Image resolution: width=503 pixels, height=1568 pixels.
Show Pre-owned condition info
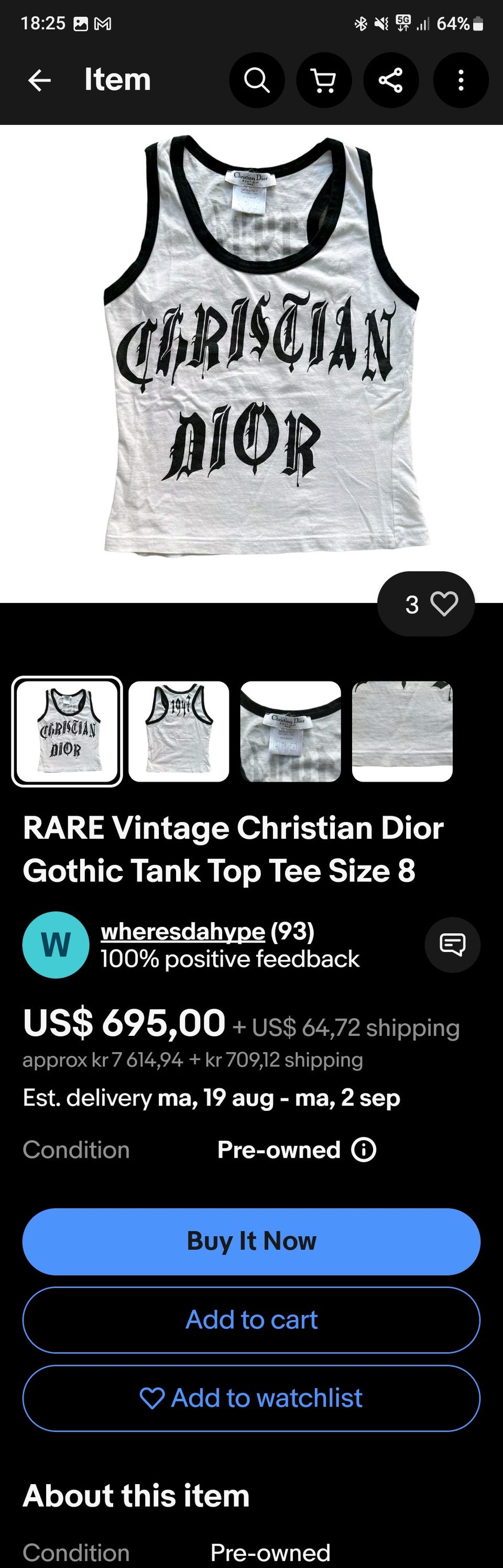tap(364, 1150)
